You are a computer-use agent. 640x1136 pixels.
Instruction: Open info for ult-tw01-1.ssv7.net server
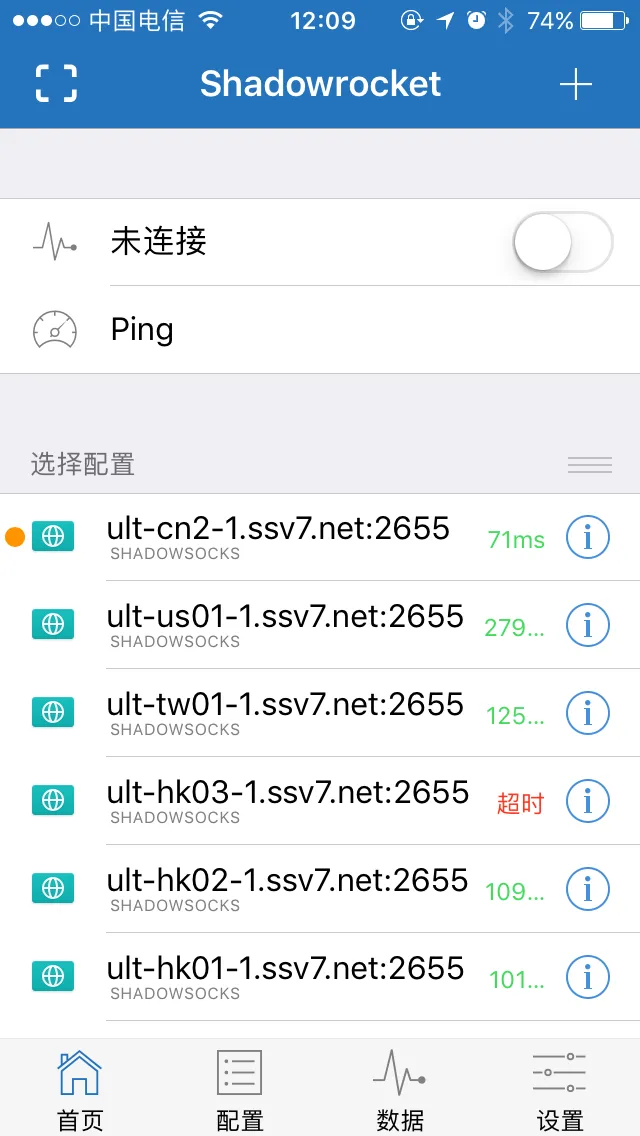click(587, 714)
